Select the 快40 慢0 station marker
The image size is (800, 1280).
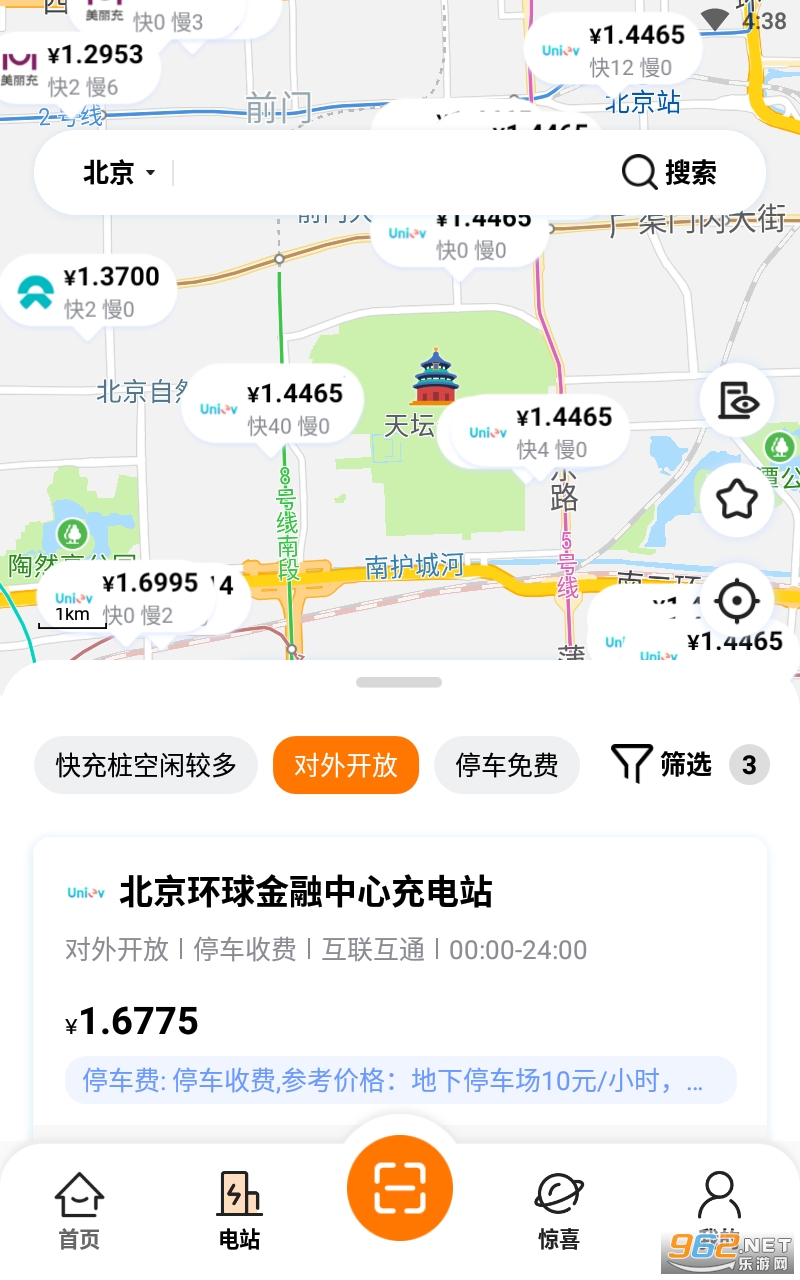272,408
